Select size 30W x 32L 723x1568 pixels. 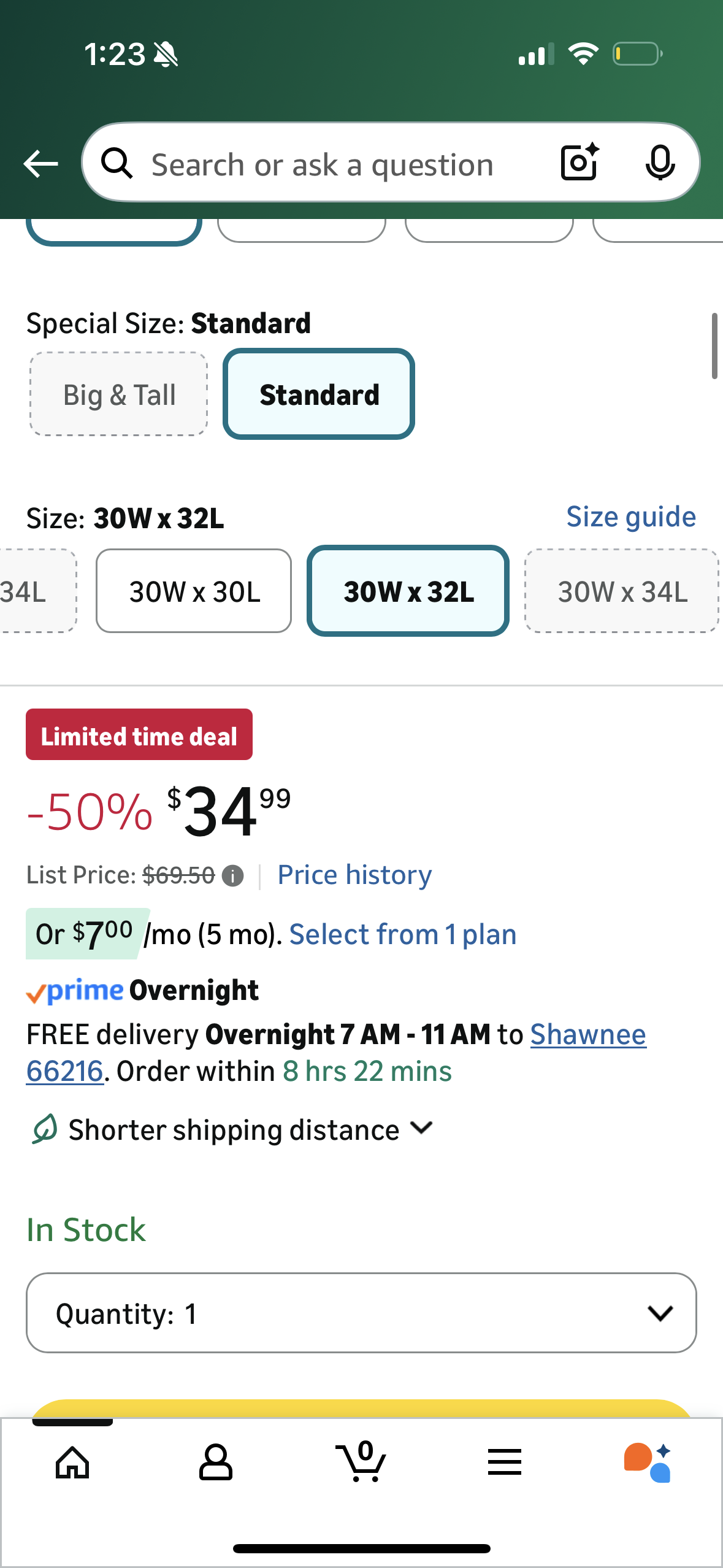[408, 591]
